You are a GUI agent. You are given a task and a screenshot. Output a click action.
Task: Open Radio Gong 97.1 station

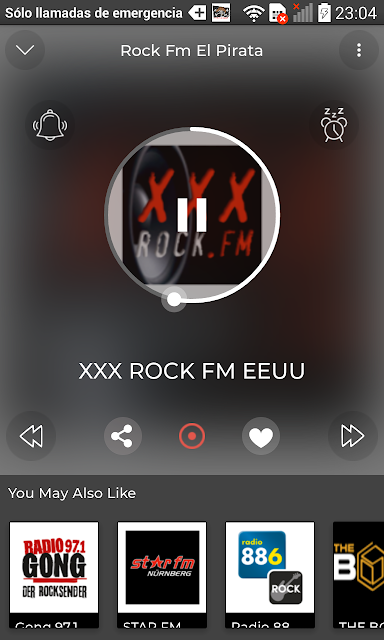(54, 574)
